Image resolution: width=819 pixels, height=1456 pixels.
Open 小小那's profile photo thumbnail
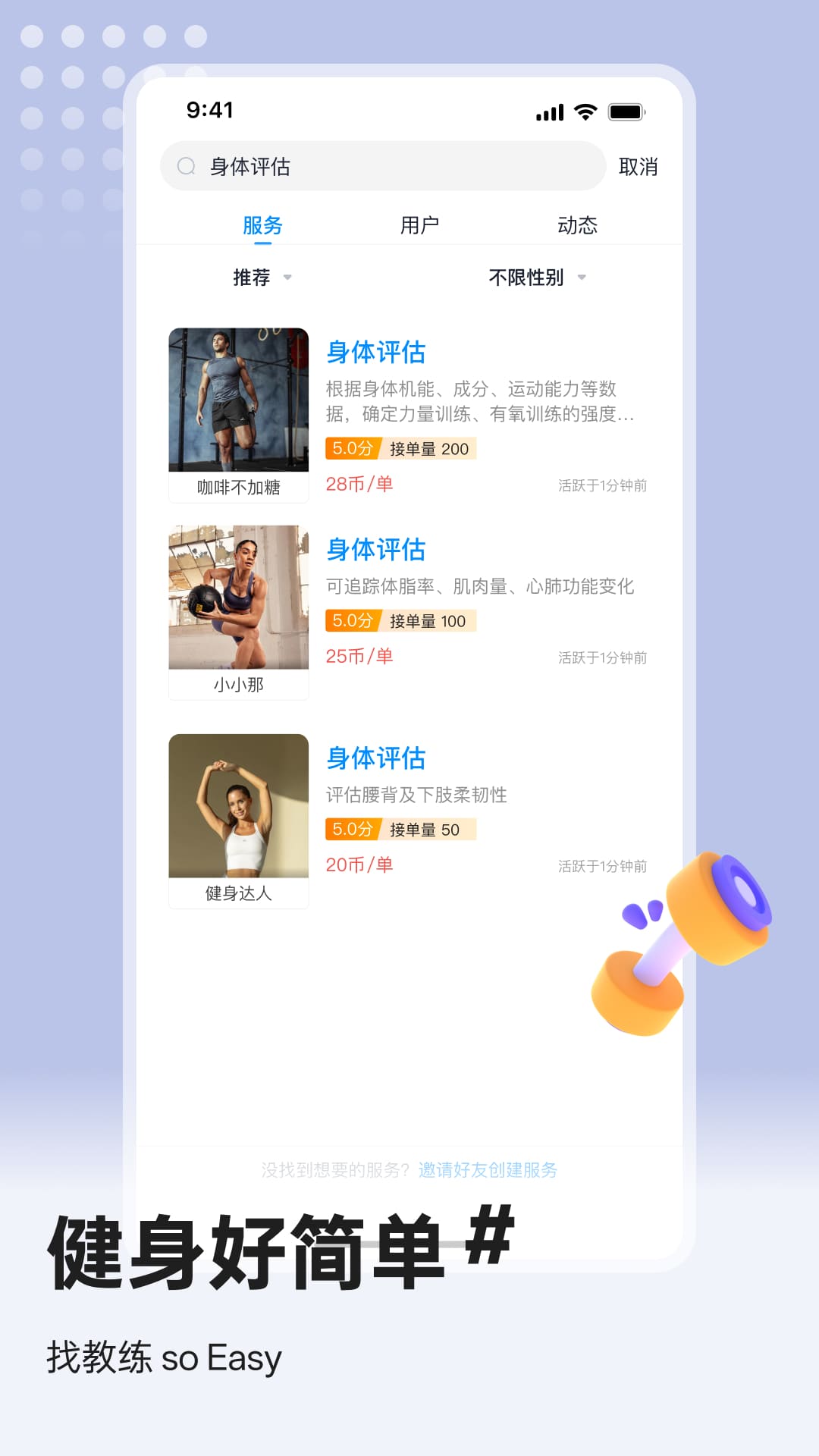pyautogui.click(x=238, y=599)
